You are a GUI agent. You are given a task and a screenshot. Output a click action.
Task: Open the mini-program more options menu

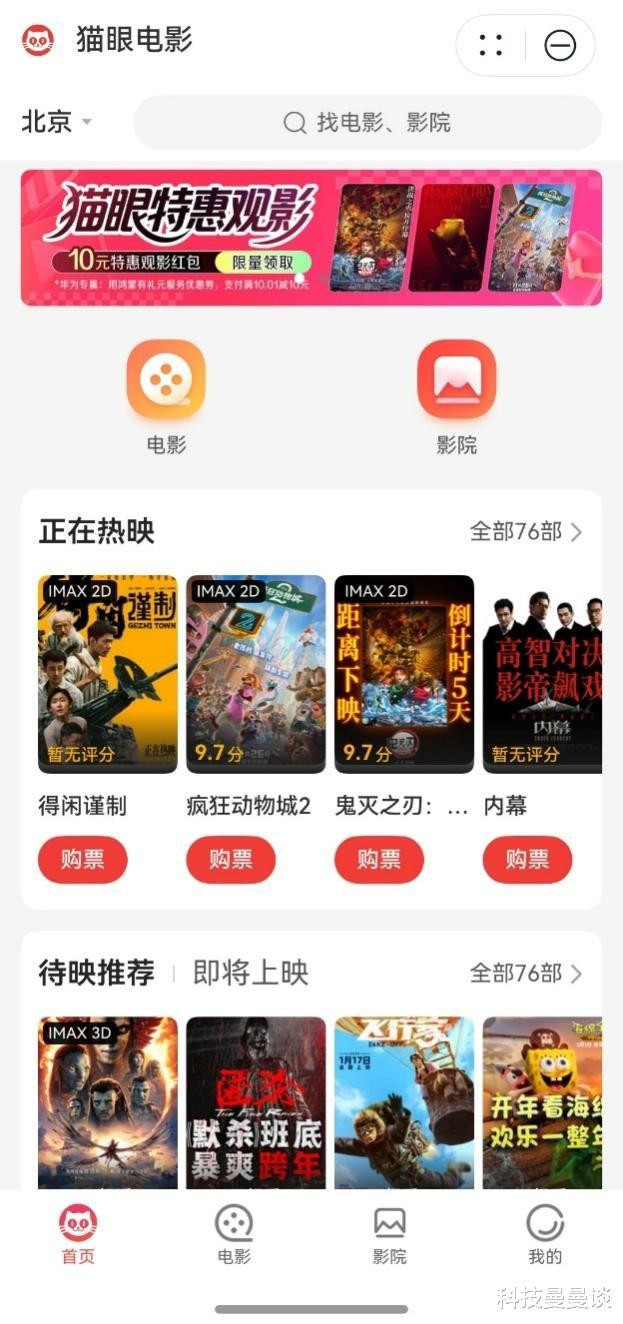490,45
